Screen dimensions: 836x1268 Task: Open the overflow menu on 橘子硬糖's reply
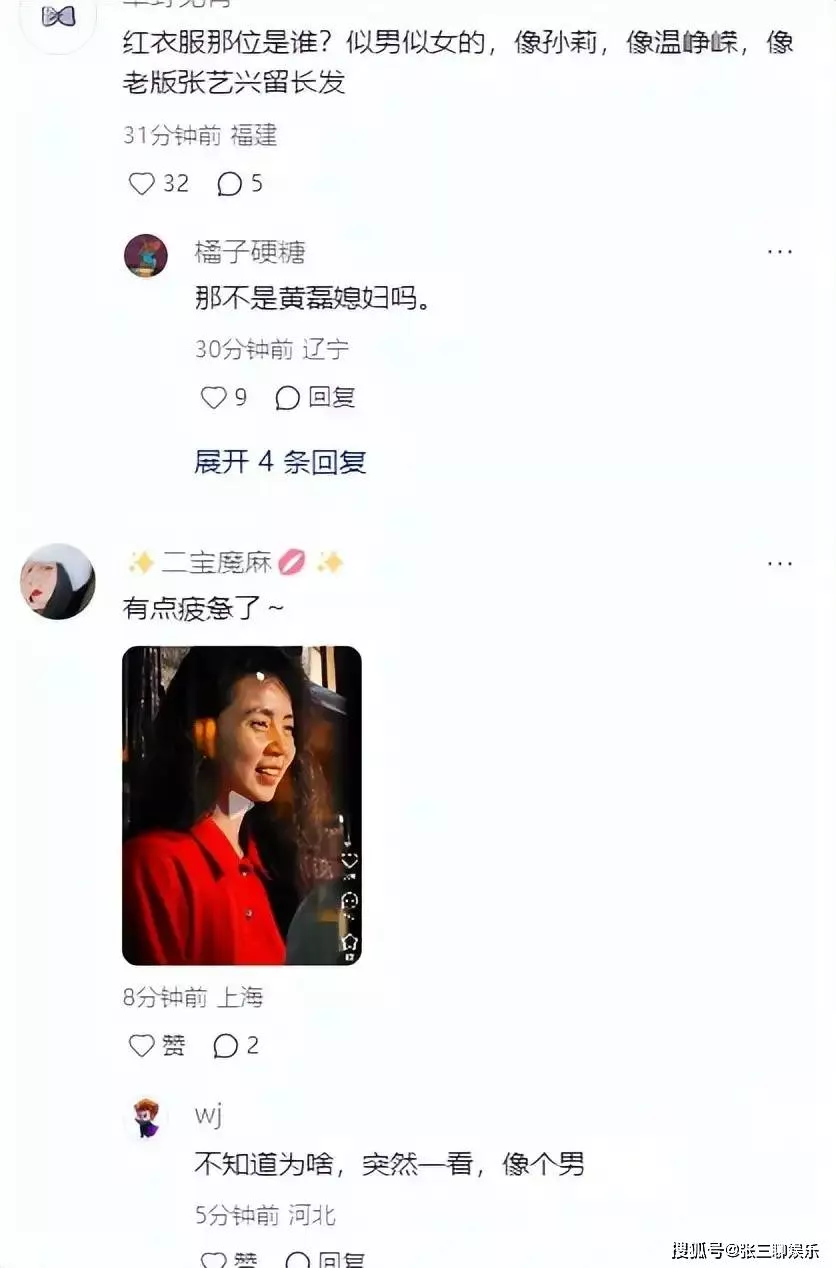coord(780,252)
